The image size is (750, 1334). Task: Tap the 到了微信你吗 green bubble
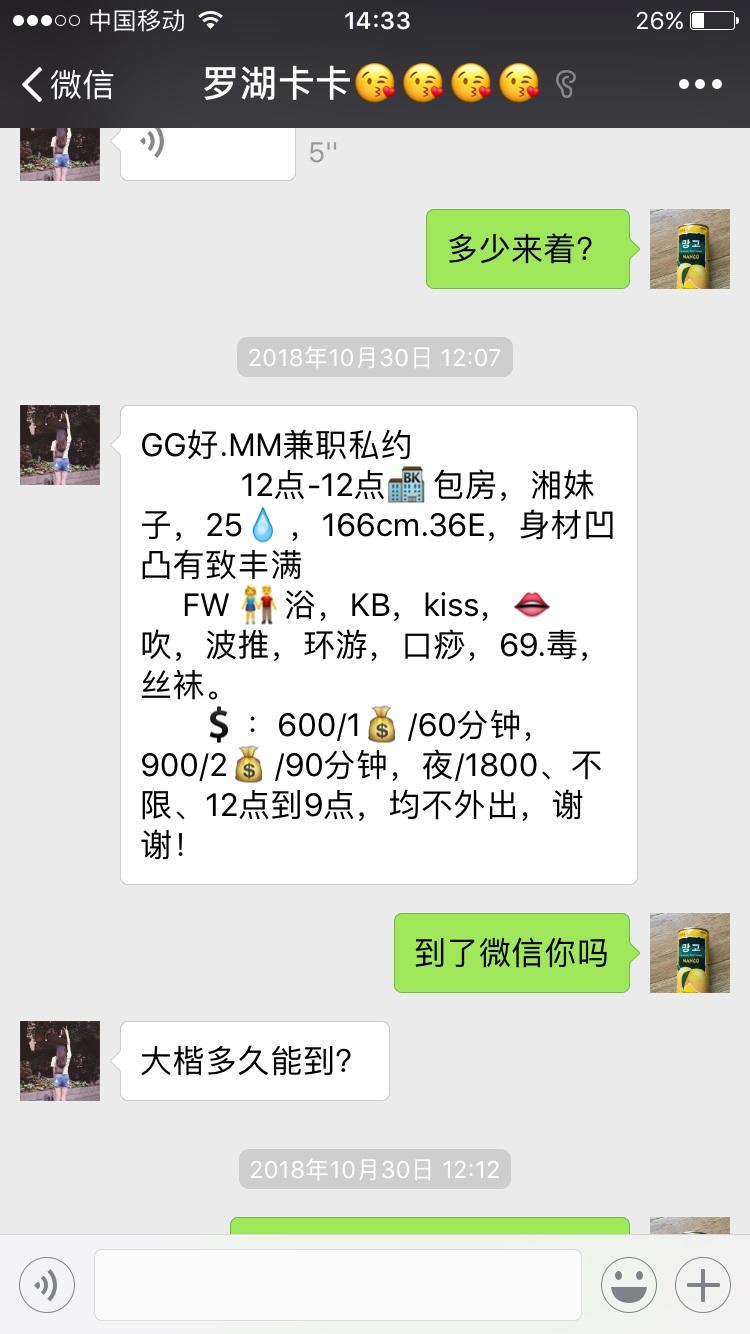pyautogui.click(x=511, y=953)
